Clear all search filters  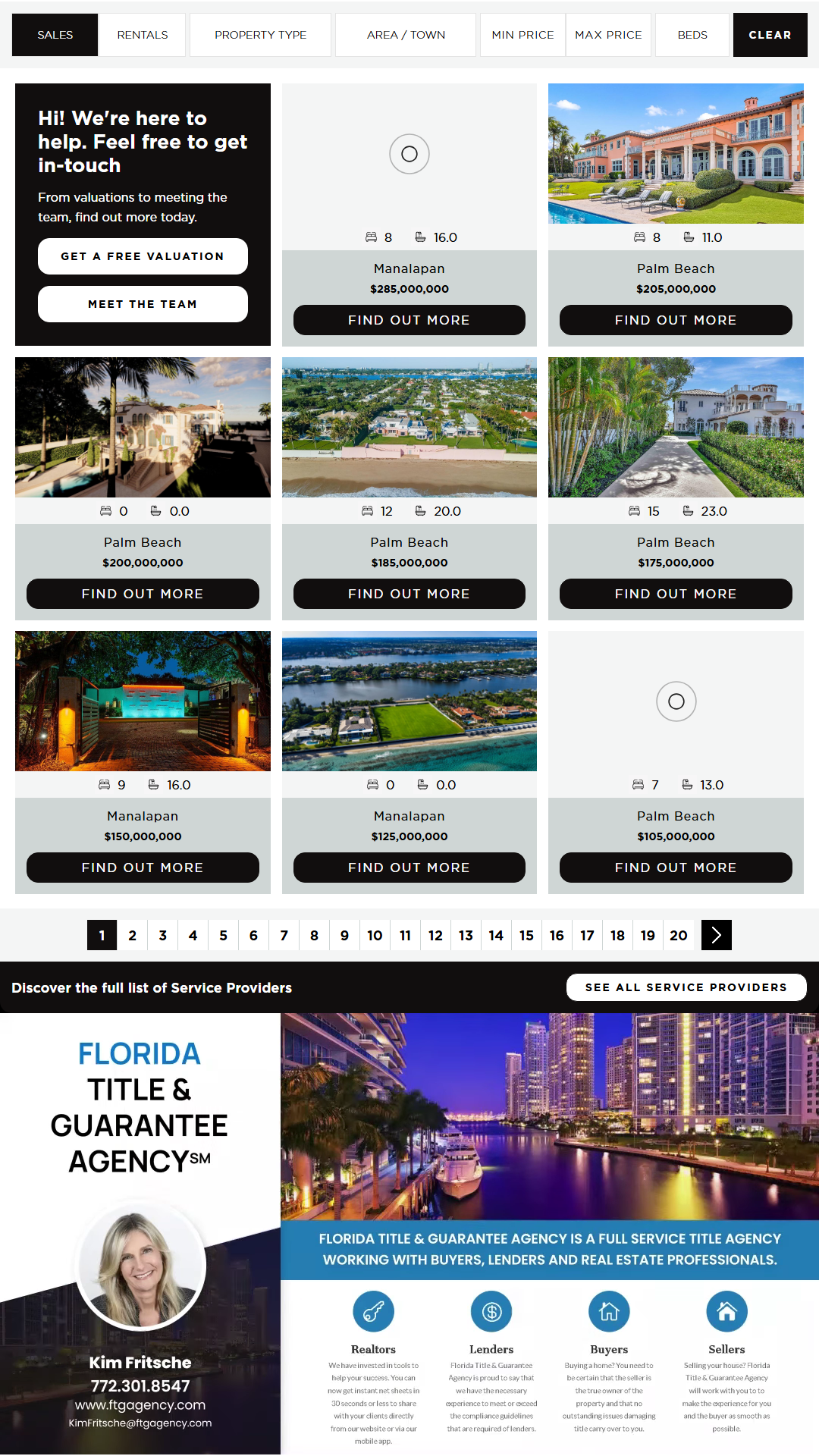(x=770, y=35)
